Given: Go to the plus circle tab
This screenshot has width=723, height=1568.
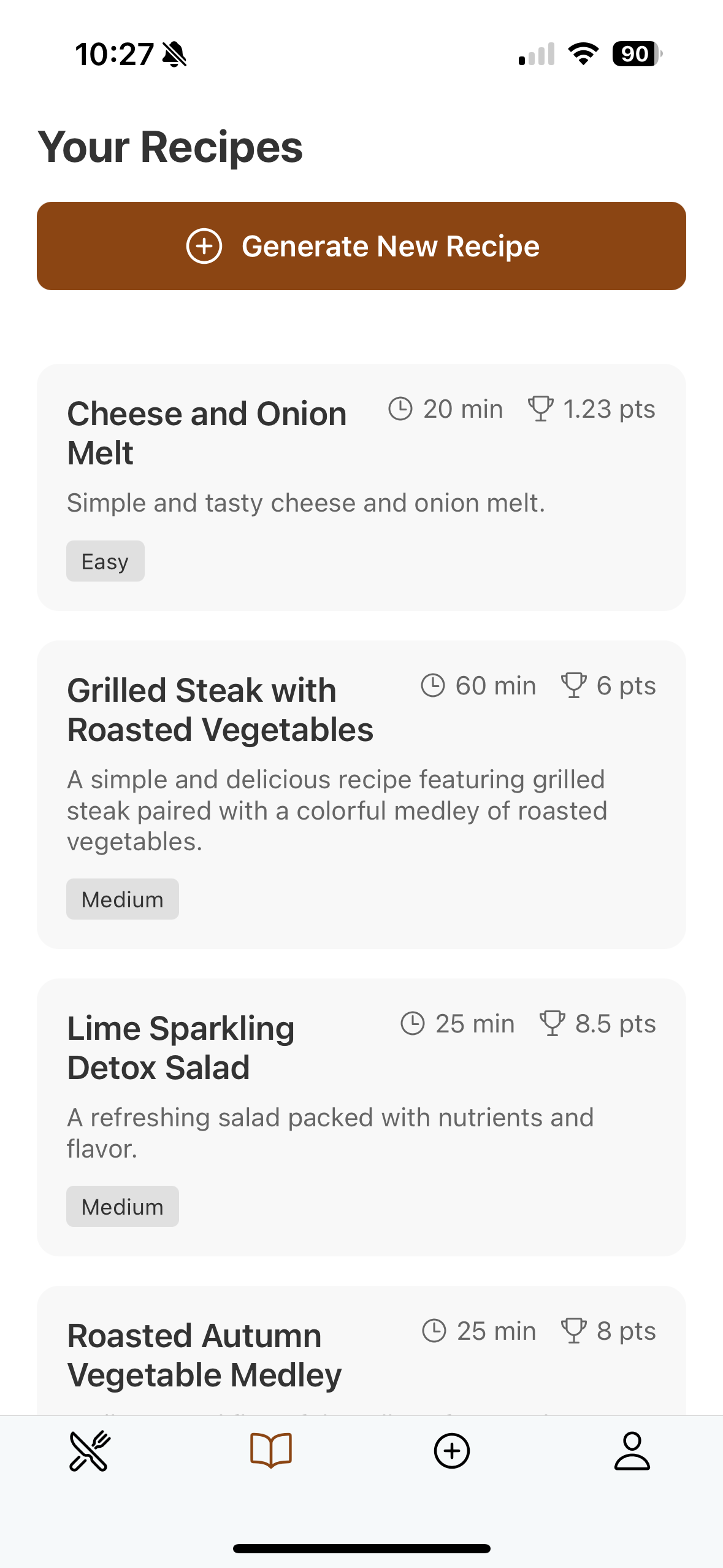Looking at the screenshot, I should point(451,1451).
